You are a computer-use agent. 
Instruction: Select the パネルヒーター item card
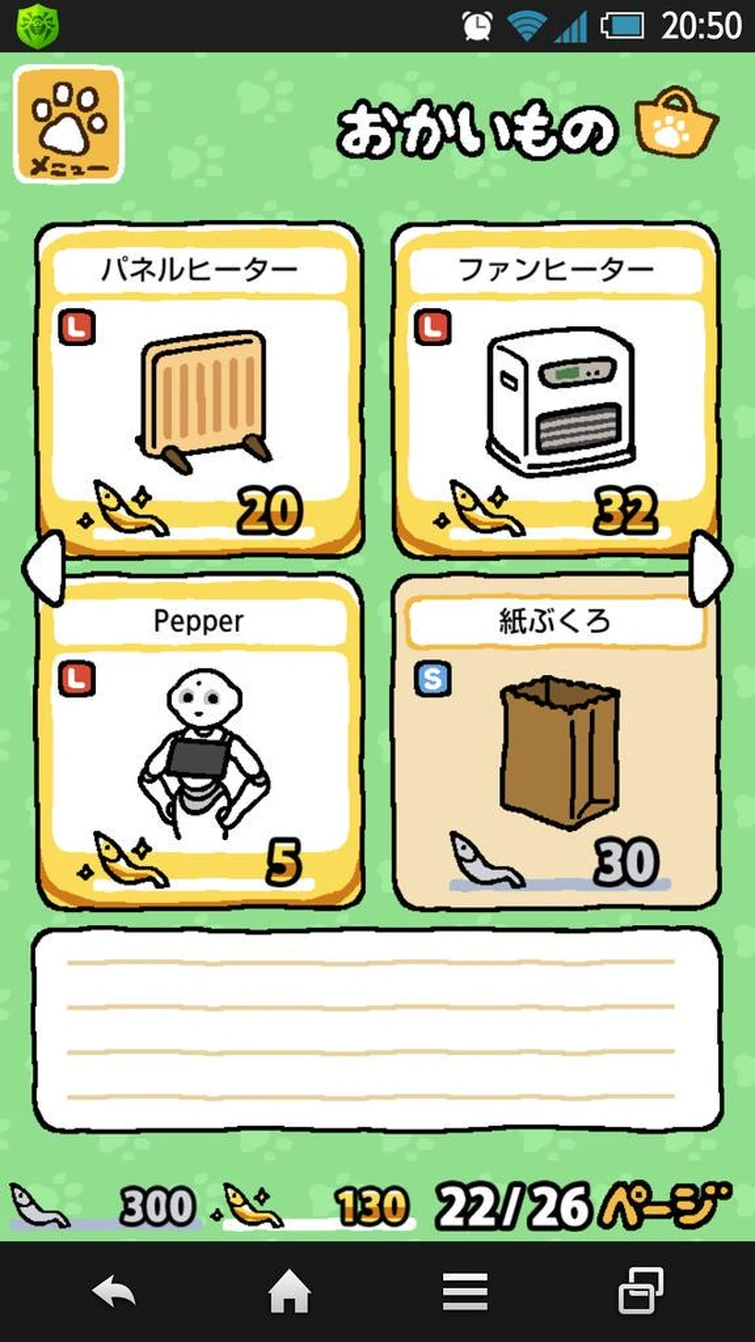(200, 390)
